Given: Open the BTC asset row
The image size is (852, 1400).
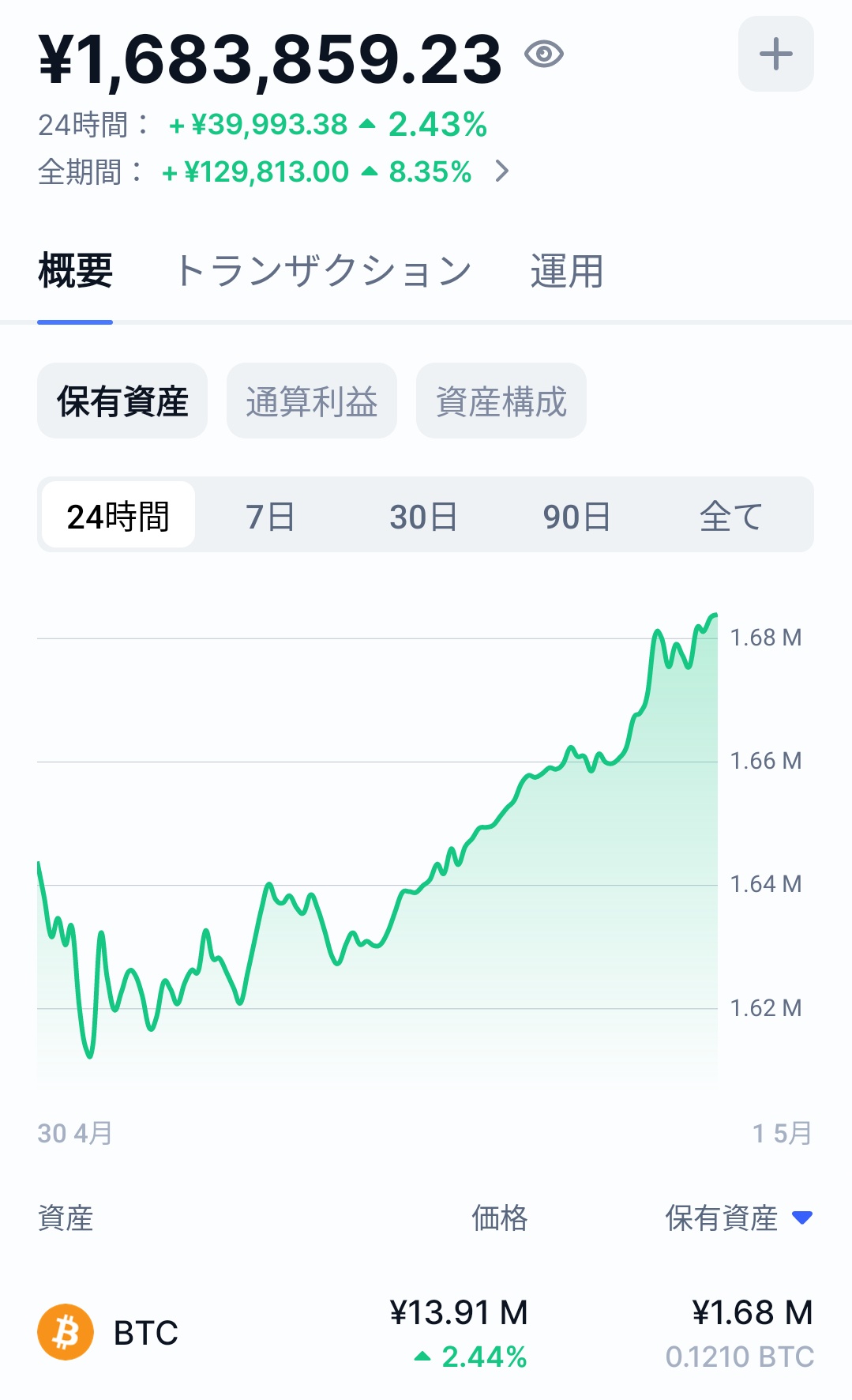Looking at the screenshot, I should point(426,1332).
